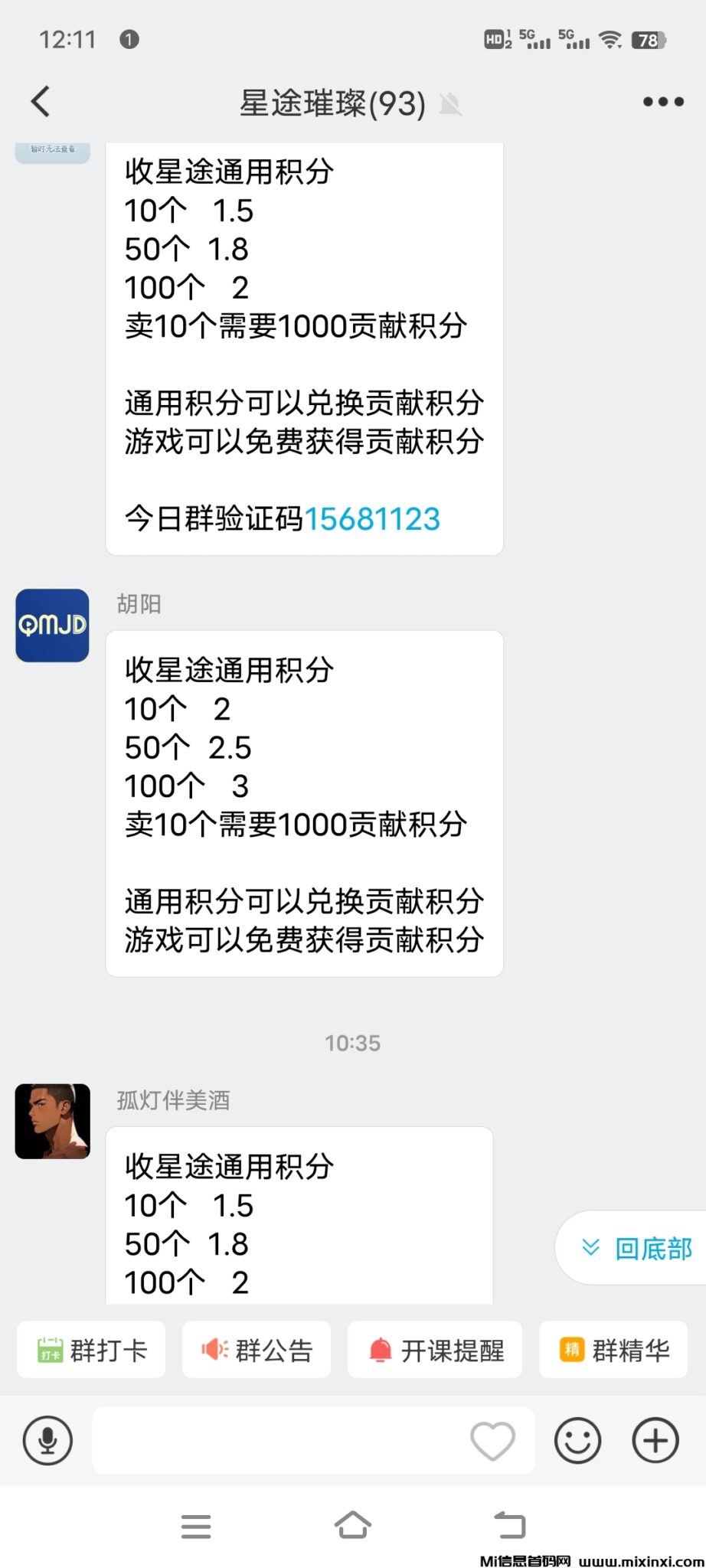Tap the back arrow to exit the chat
The image size is (706, 1568).
pos(39,101)
